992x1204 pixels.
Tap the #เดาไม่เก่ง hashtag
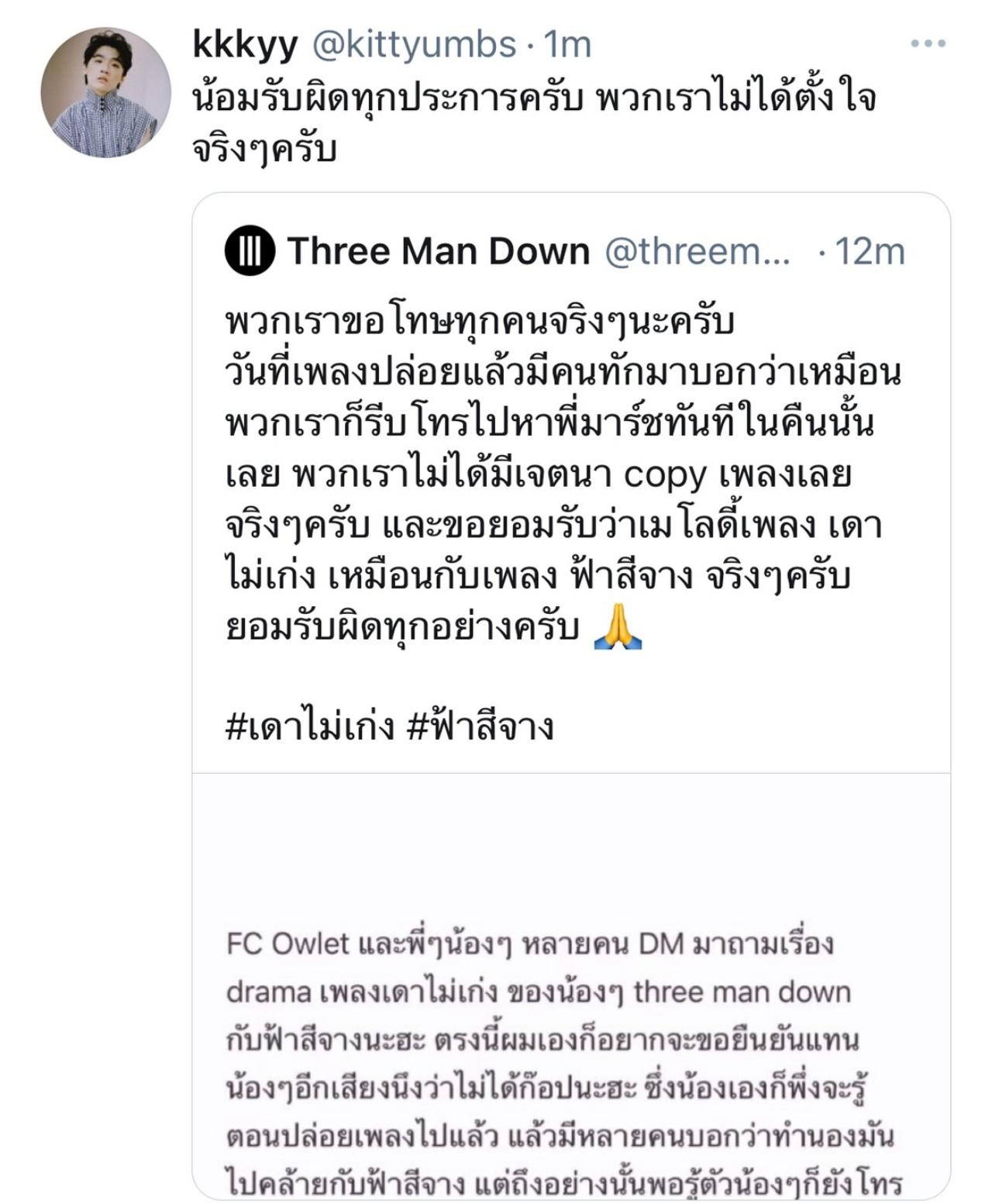tap(309, 727)
